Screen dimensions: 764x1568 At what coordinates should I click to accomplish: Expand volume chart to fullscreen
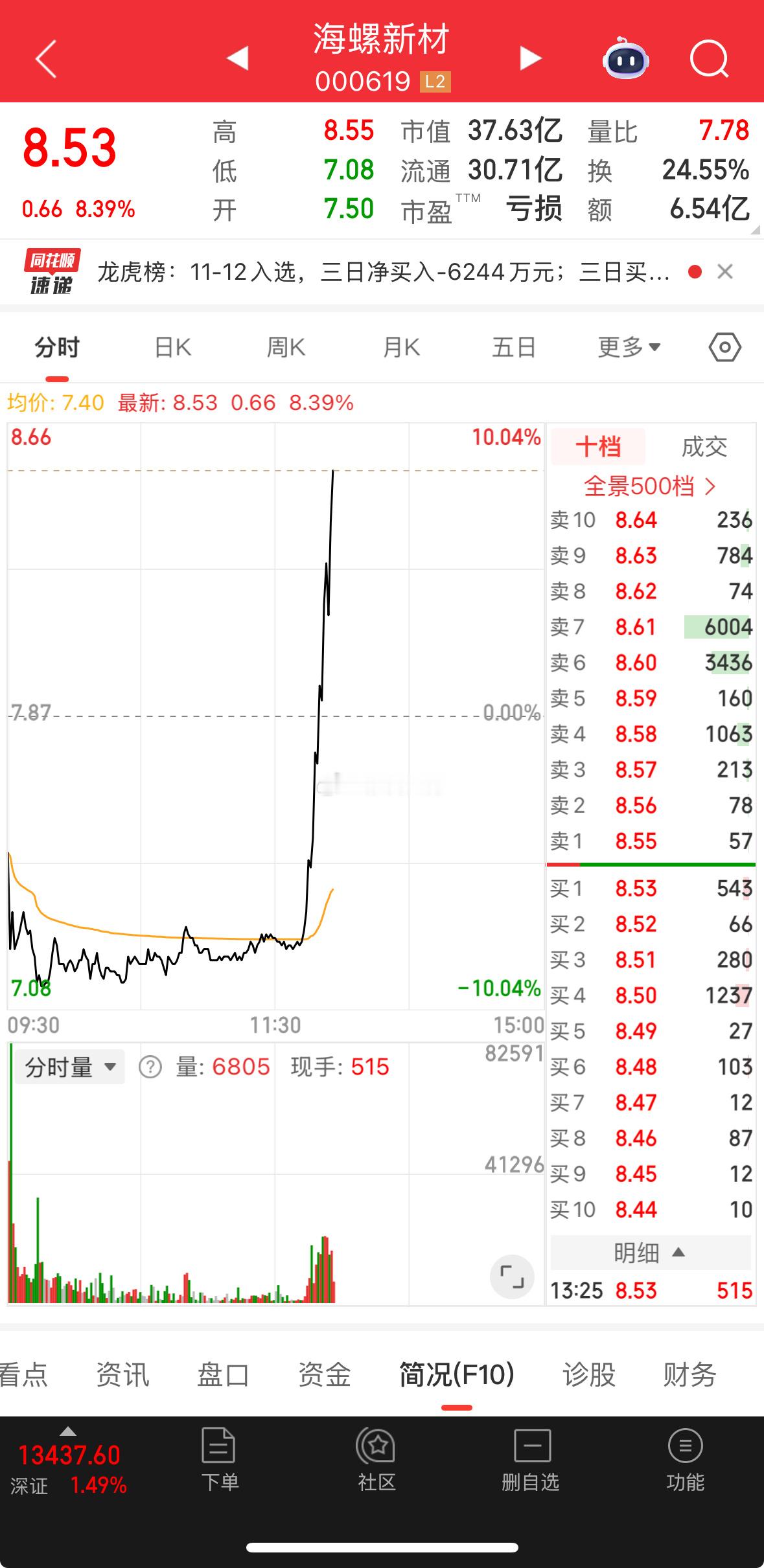tap(512, 1277)
